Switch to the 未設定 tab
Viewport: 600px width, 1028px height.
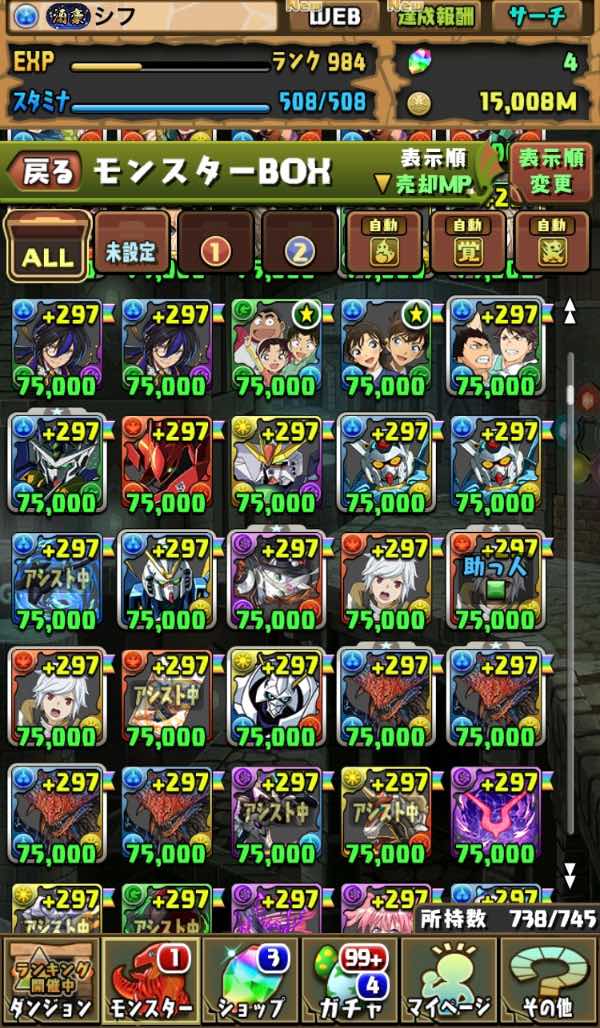(133, 245)
